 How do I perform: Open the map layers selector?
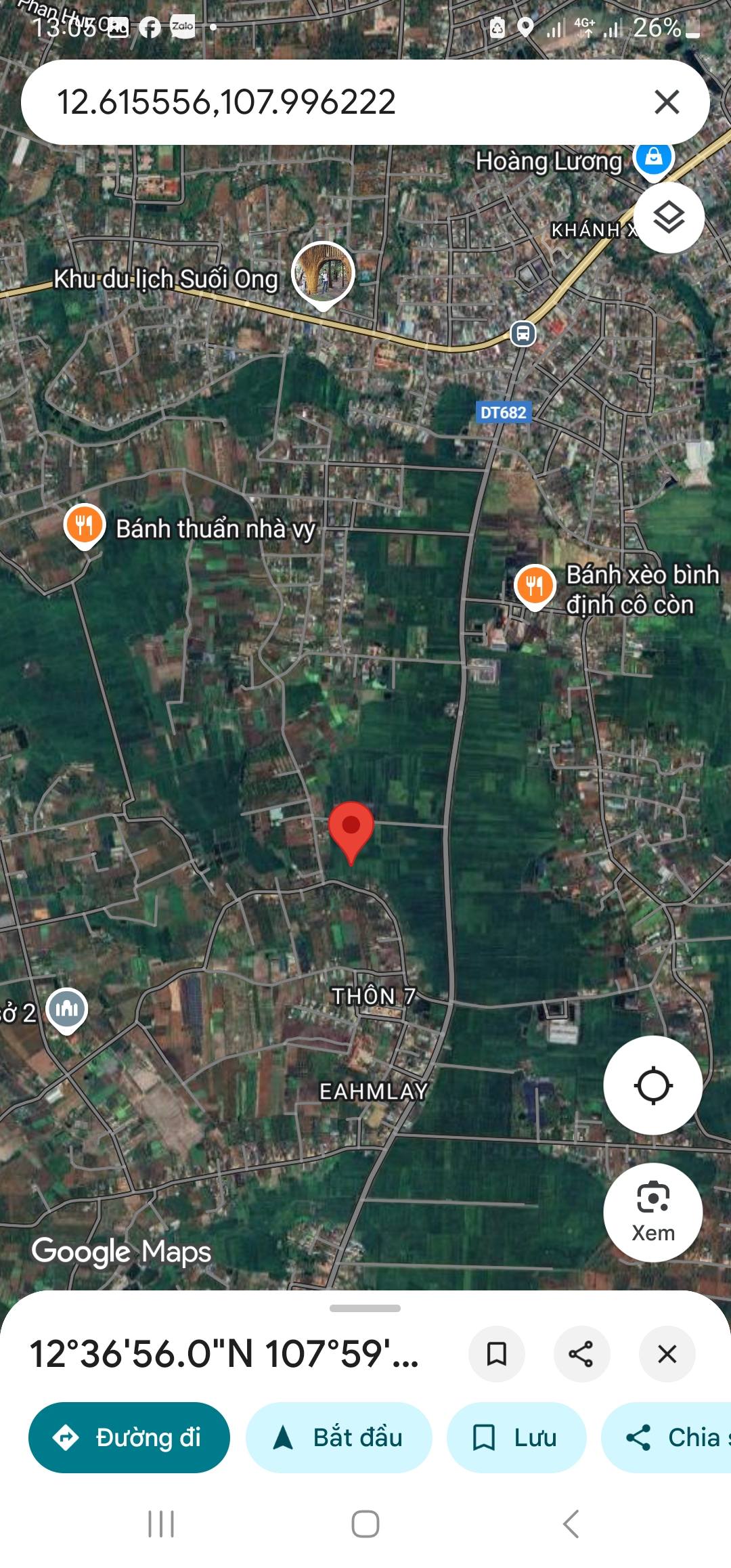(x=669, y=217)
